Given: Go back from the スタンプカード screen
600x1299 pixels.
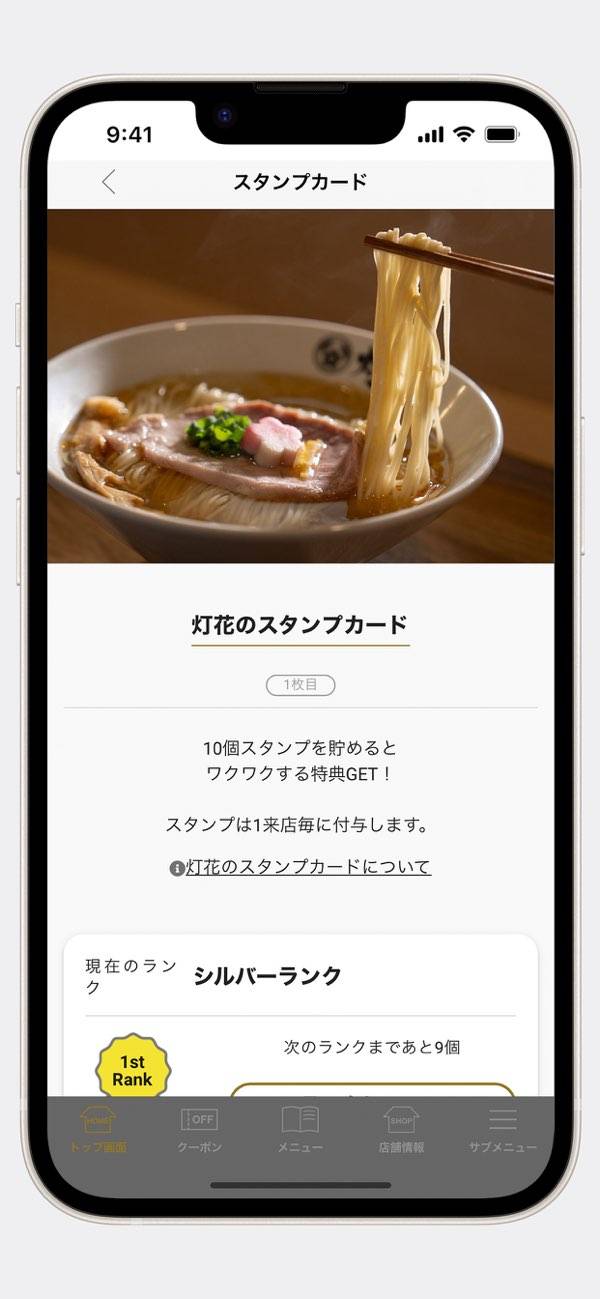Looking at the screenshot, I should [109, 182].
